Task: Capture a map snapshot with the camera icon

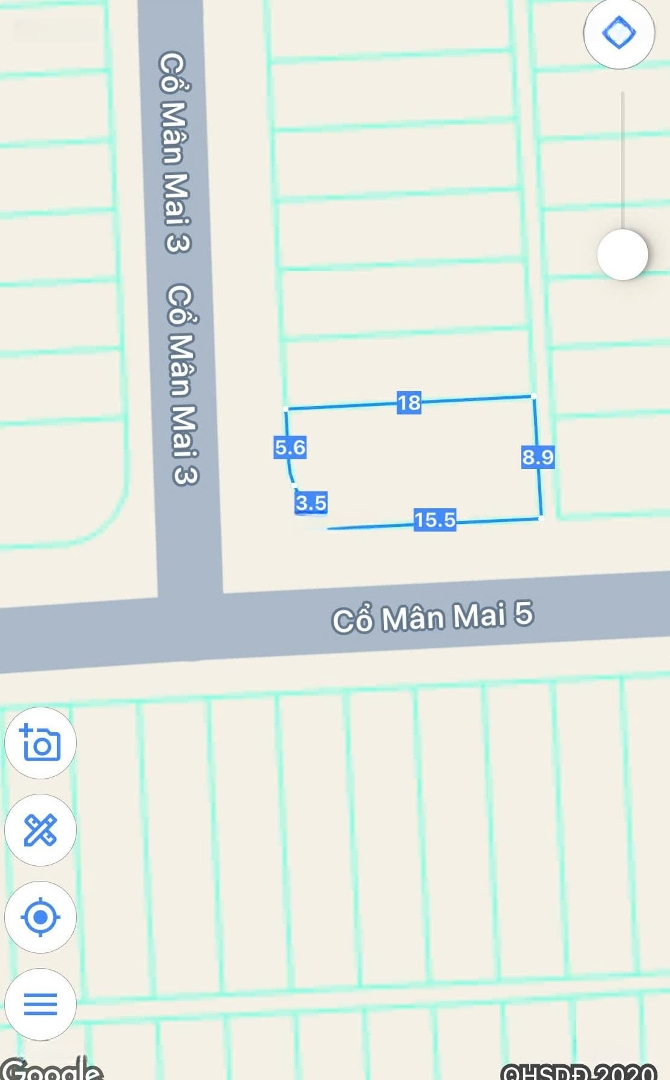Action: click(x=41, y=743)
